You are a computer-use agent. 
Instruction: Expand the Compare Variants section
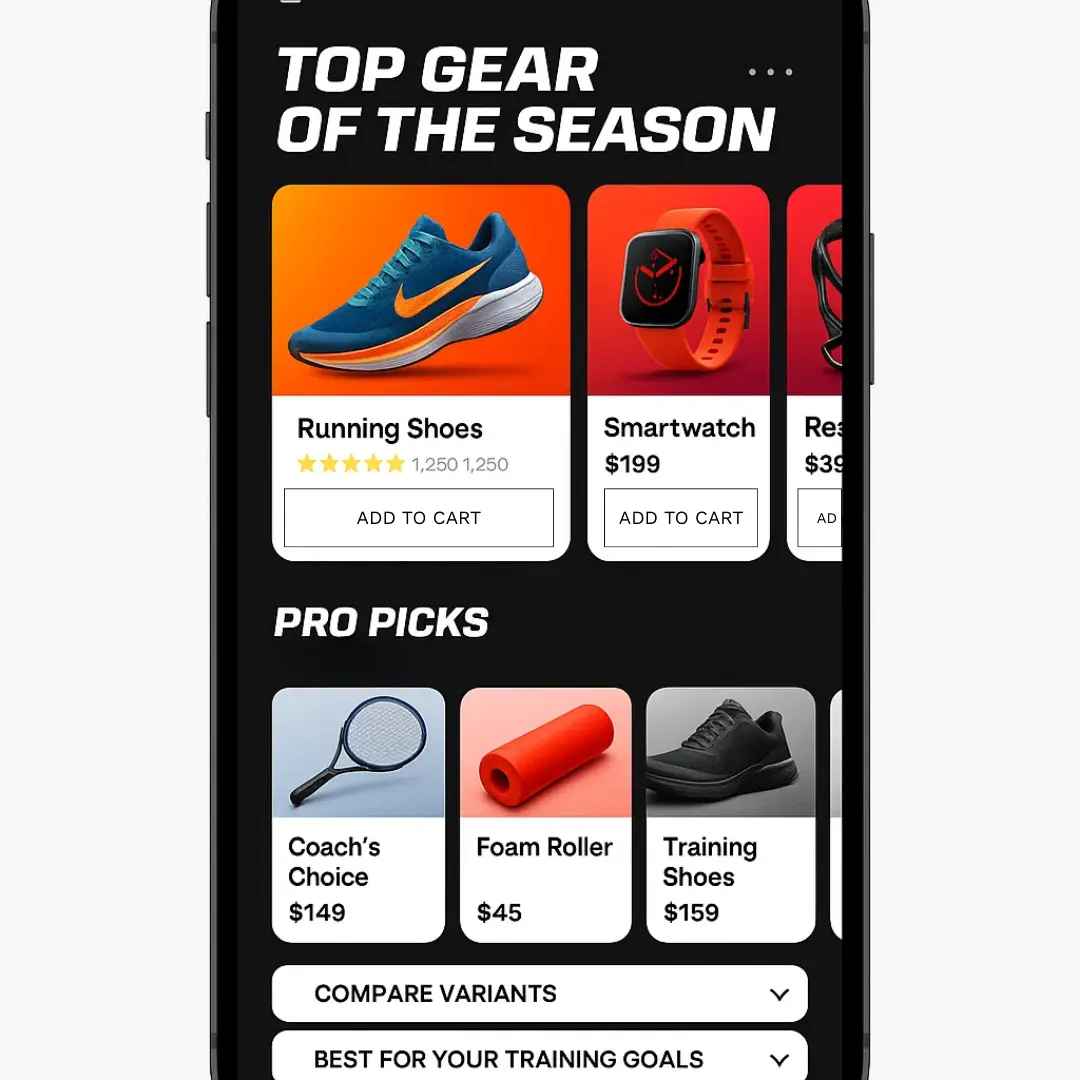coord(540,994)
